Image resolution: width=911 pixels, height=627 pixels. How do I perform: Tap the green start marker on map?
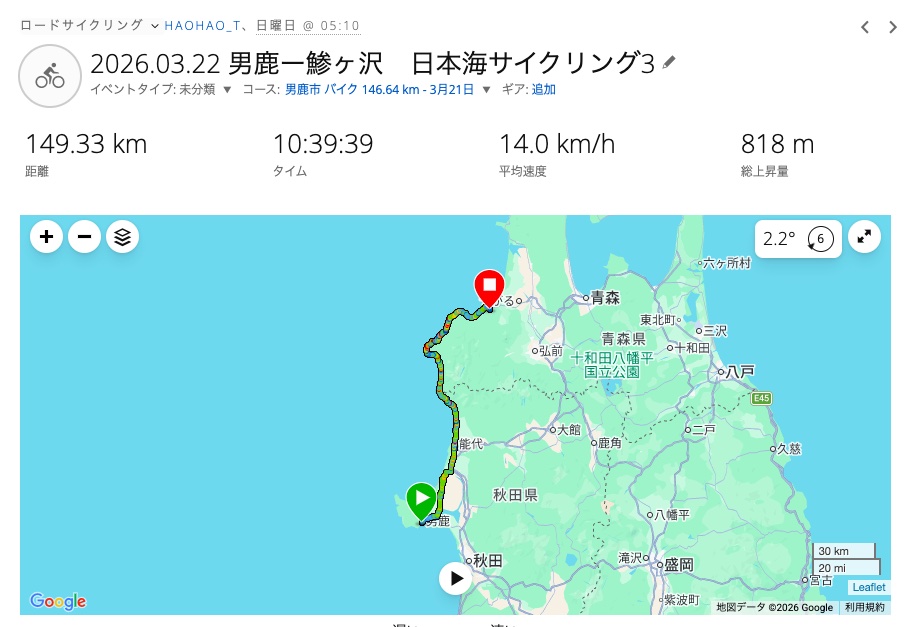422,497
